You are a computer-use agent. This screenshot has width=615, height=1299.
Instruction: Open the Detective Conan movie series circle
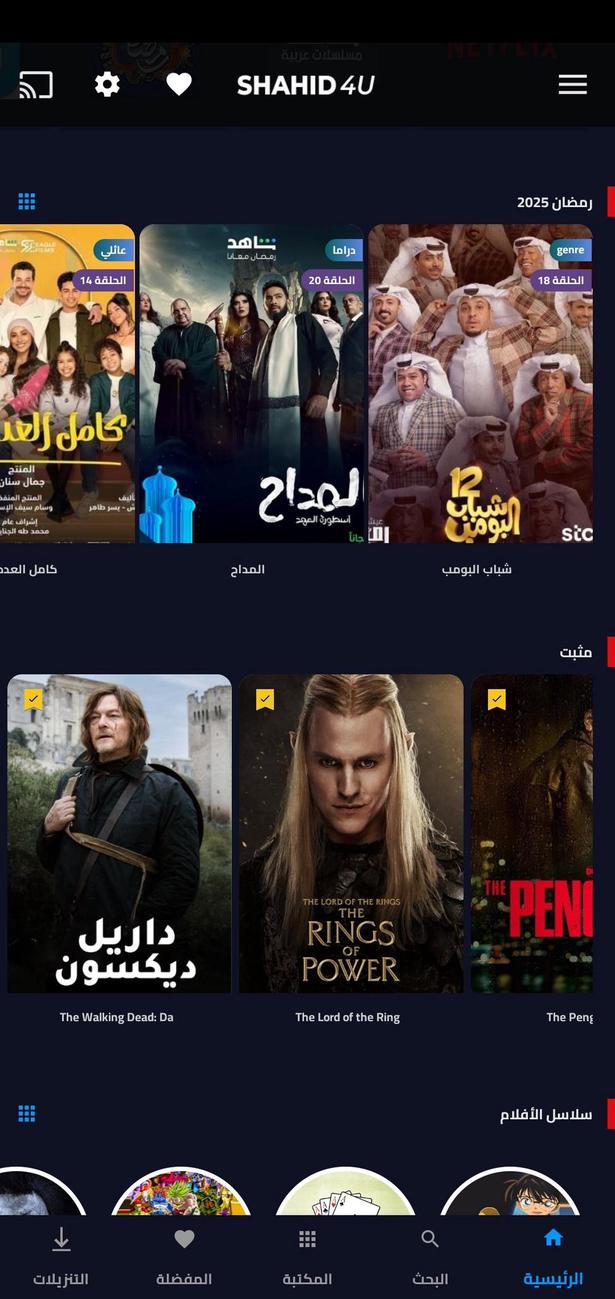[511, 1193]
